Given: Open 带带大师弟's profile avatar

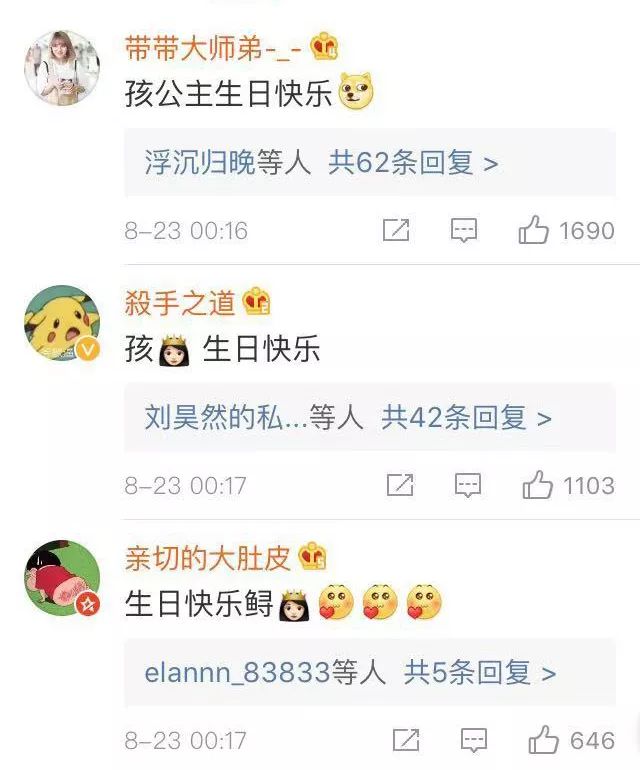Looking at the screenshot, I should tap(62, 67).
